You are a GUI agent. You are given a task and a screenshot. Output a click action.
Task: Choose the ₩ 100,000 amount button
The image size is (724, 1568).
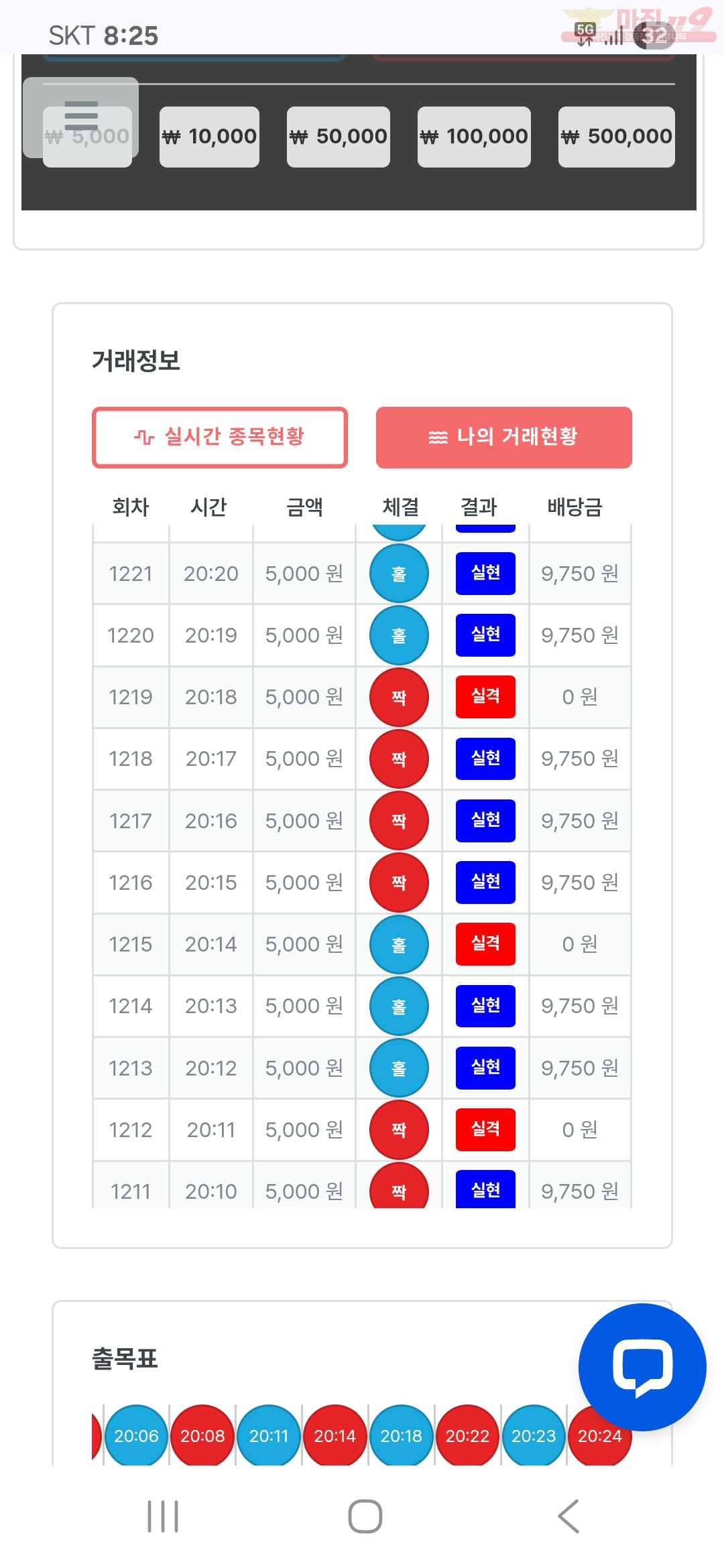pos(473,137)
